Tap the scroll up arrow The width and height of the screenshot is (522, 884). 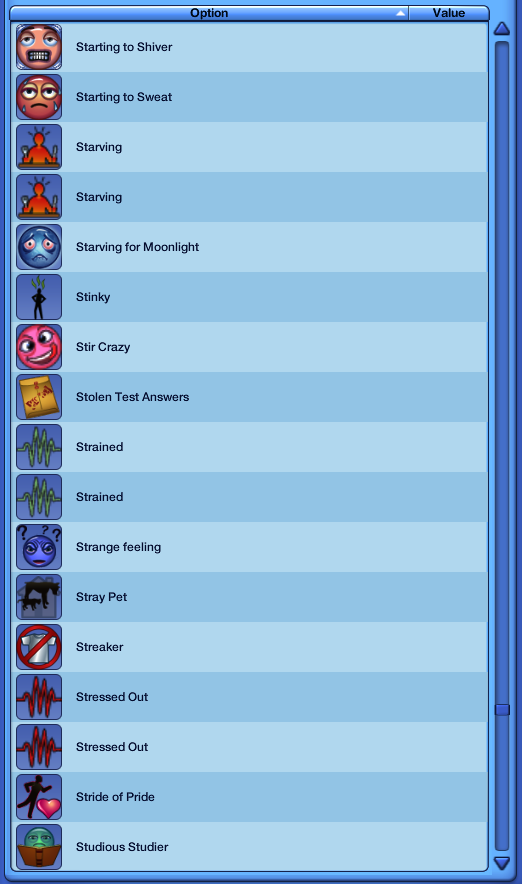point(502,29)
